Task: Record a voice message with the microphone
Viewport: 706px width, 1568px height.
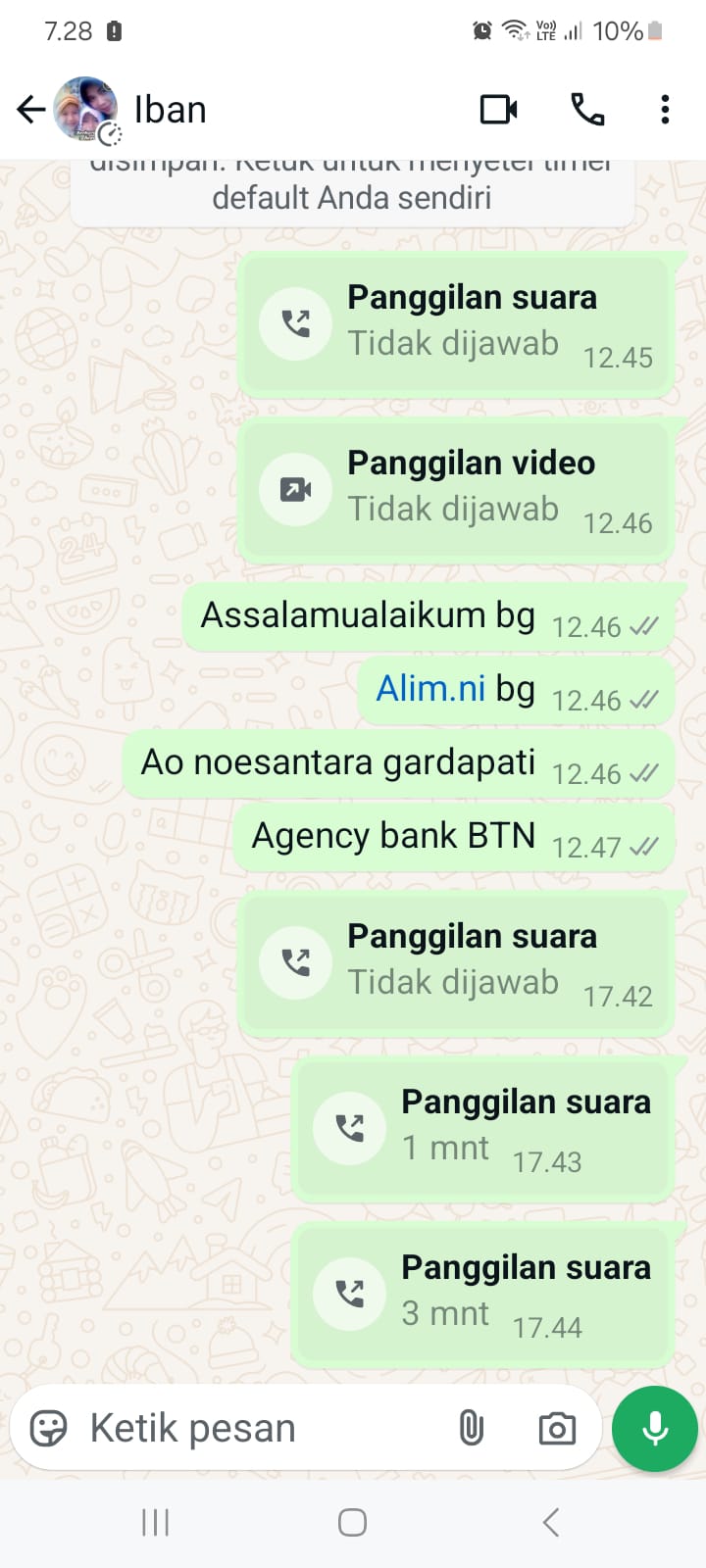Action: tap(655, 1429)
